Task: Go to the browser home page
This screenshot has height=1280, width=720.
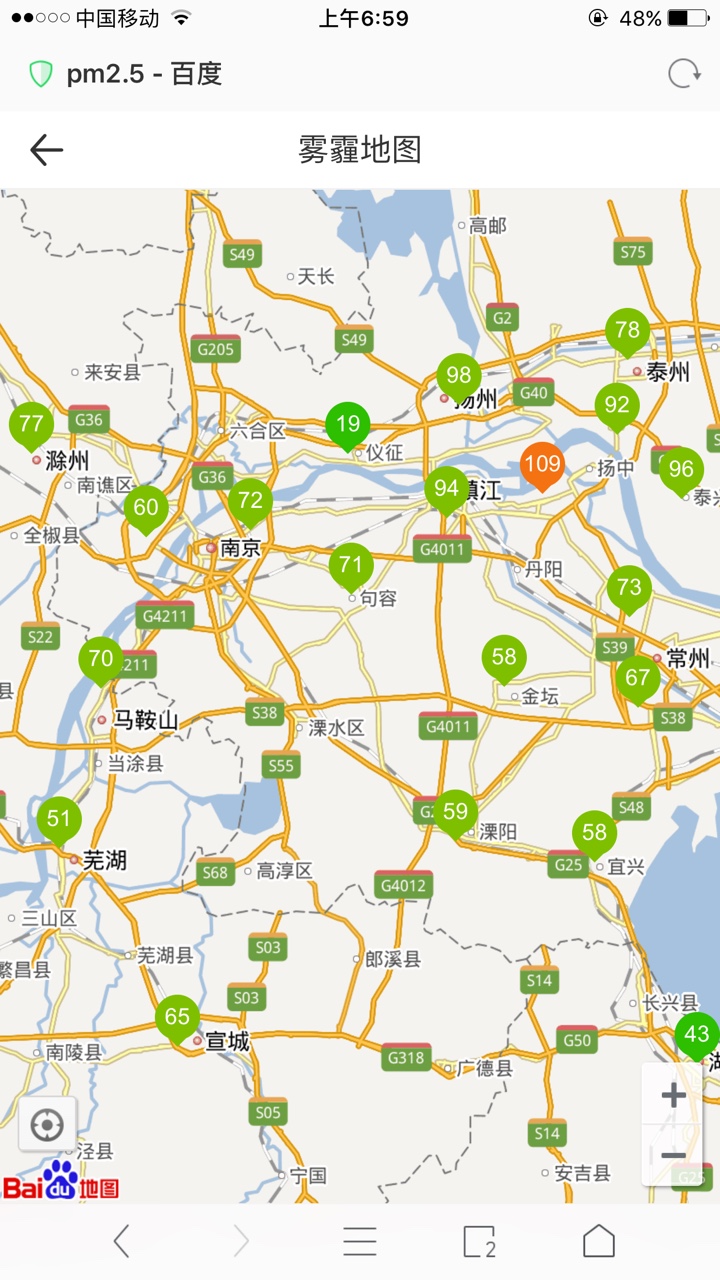Action: coord(599,1241)
